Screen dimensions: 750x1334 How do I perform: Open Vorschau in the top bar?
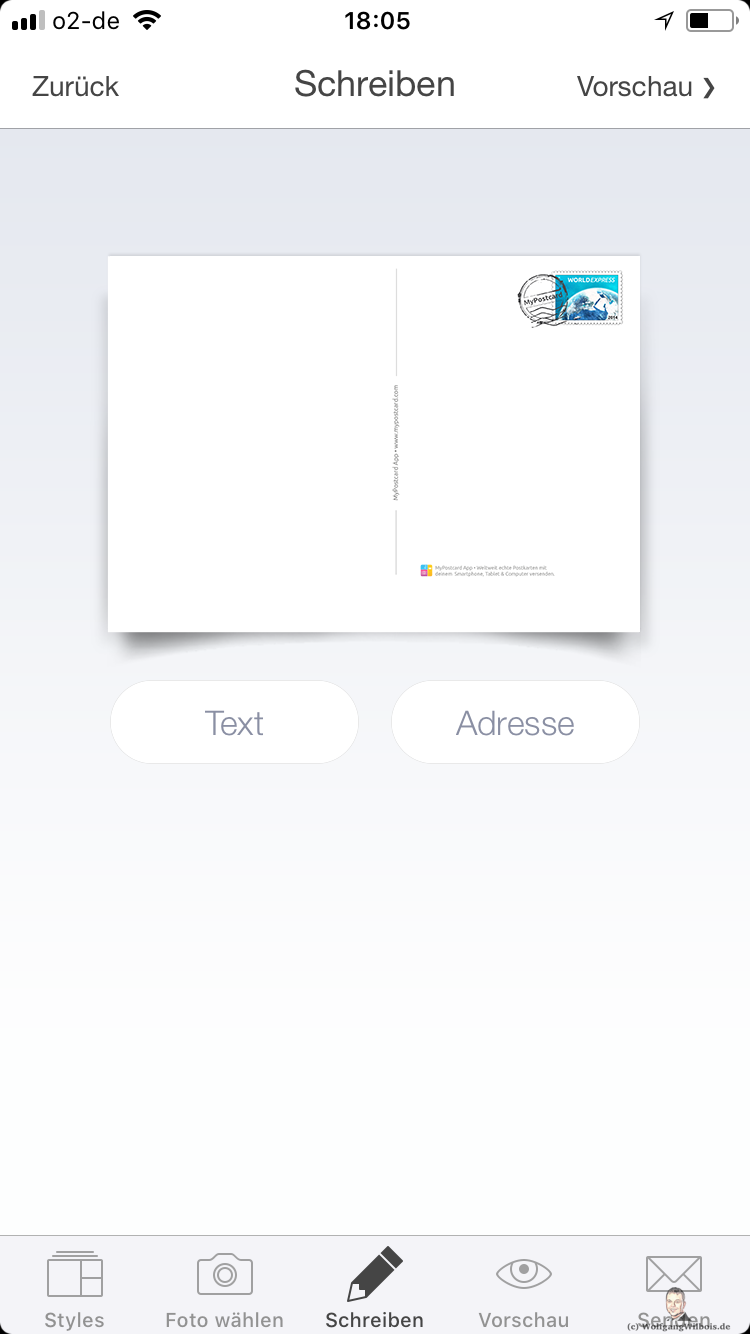646,87
